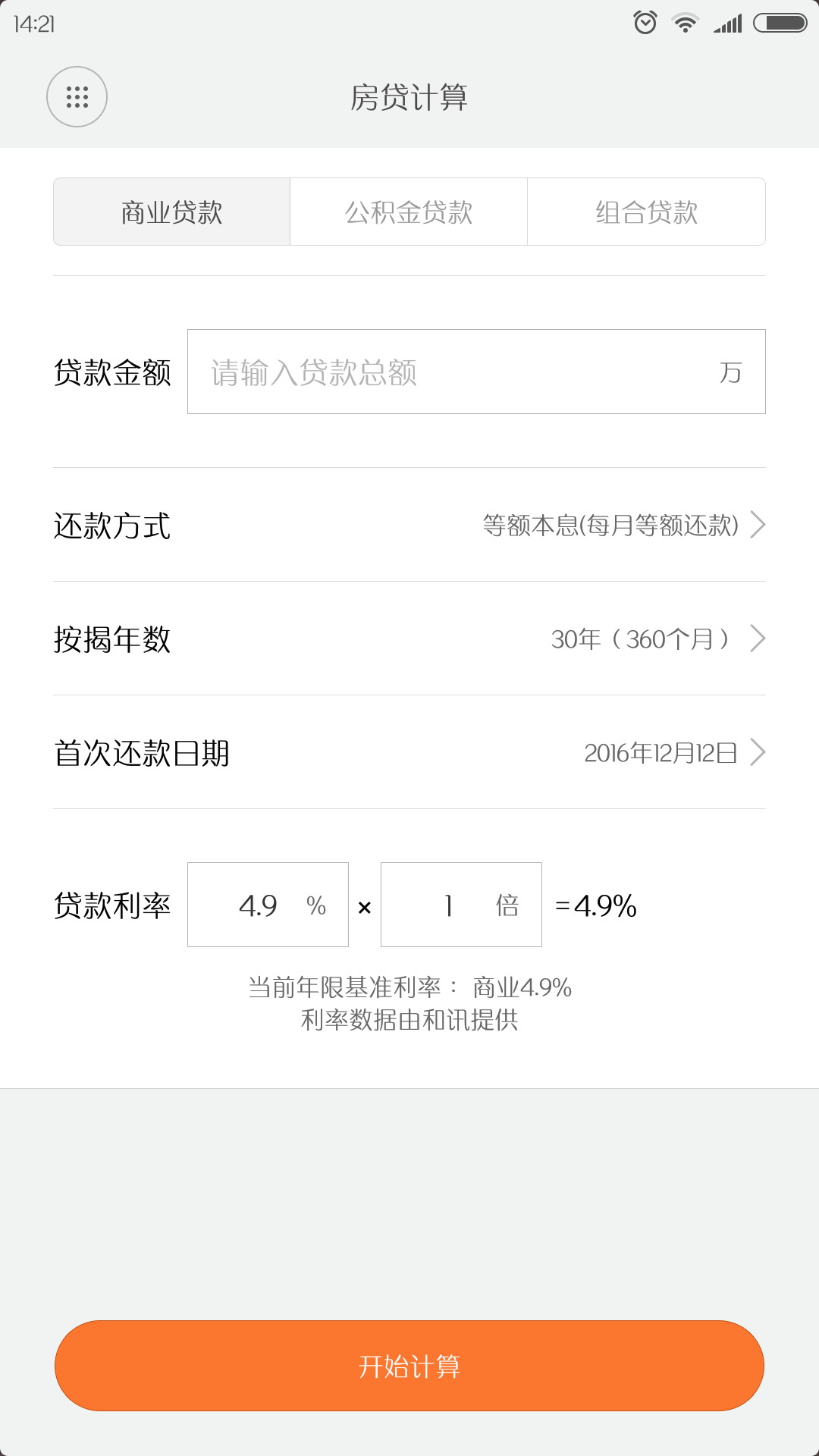Screen dimensions: 819x1456
Task: Open the grid menu icon
Action: tap(77, 97)
